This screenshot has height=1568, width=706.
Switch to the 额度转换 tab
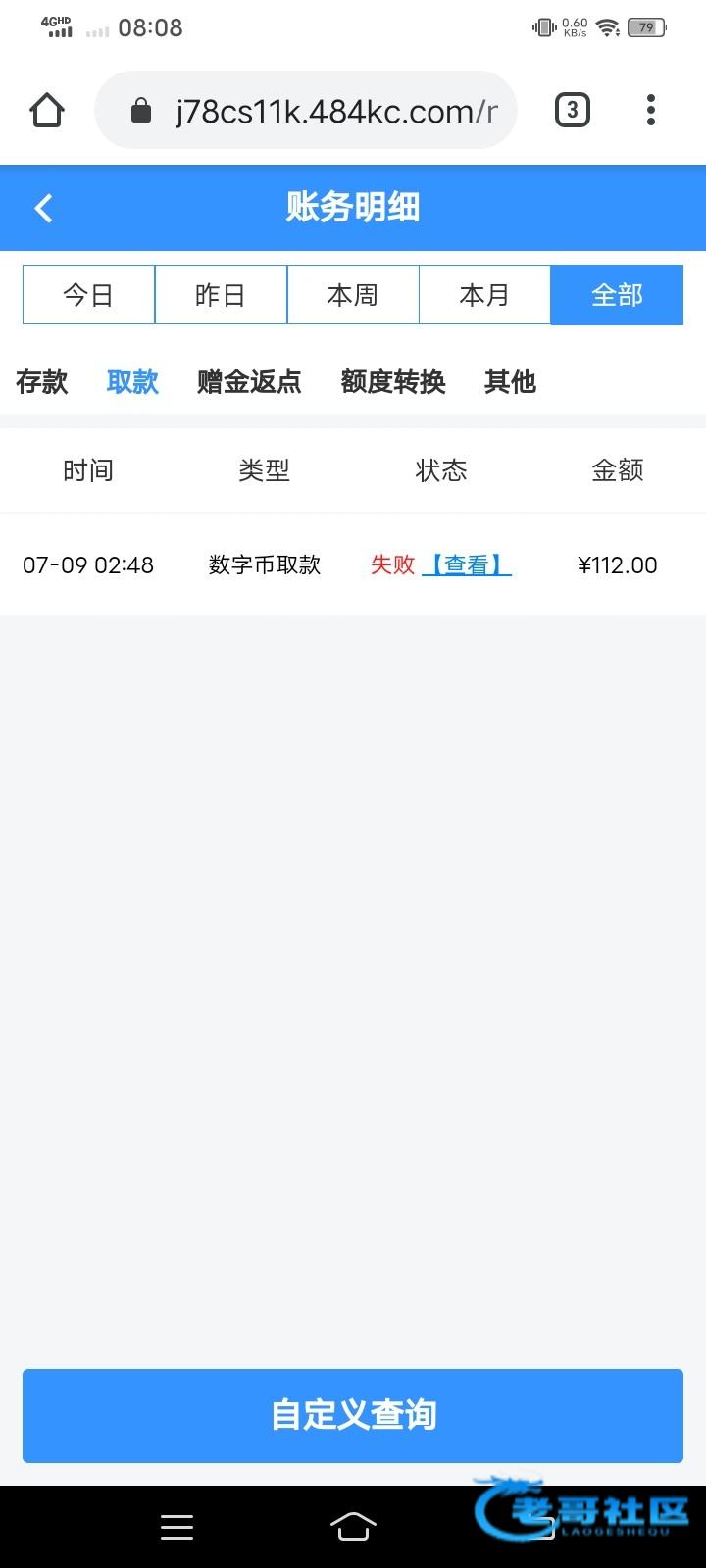tap(393, 381)
